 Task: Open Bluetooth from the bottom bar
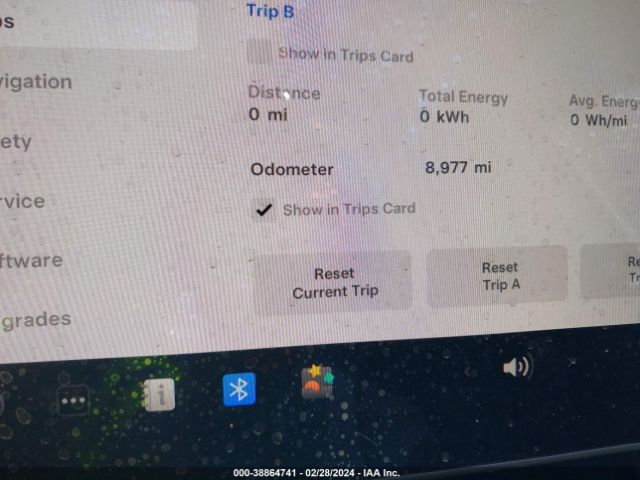click(x=238, y=389)
